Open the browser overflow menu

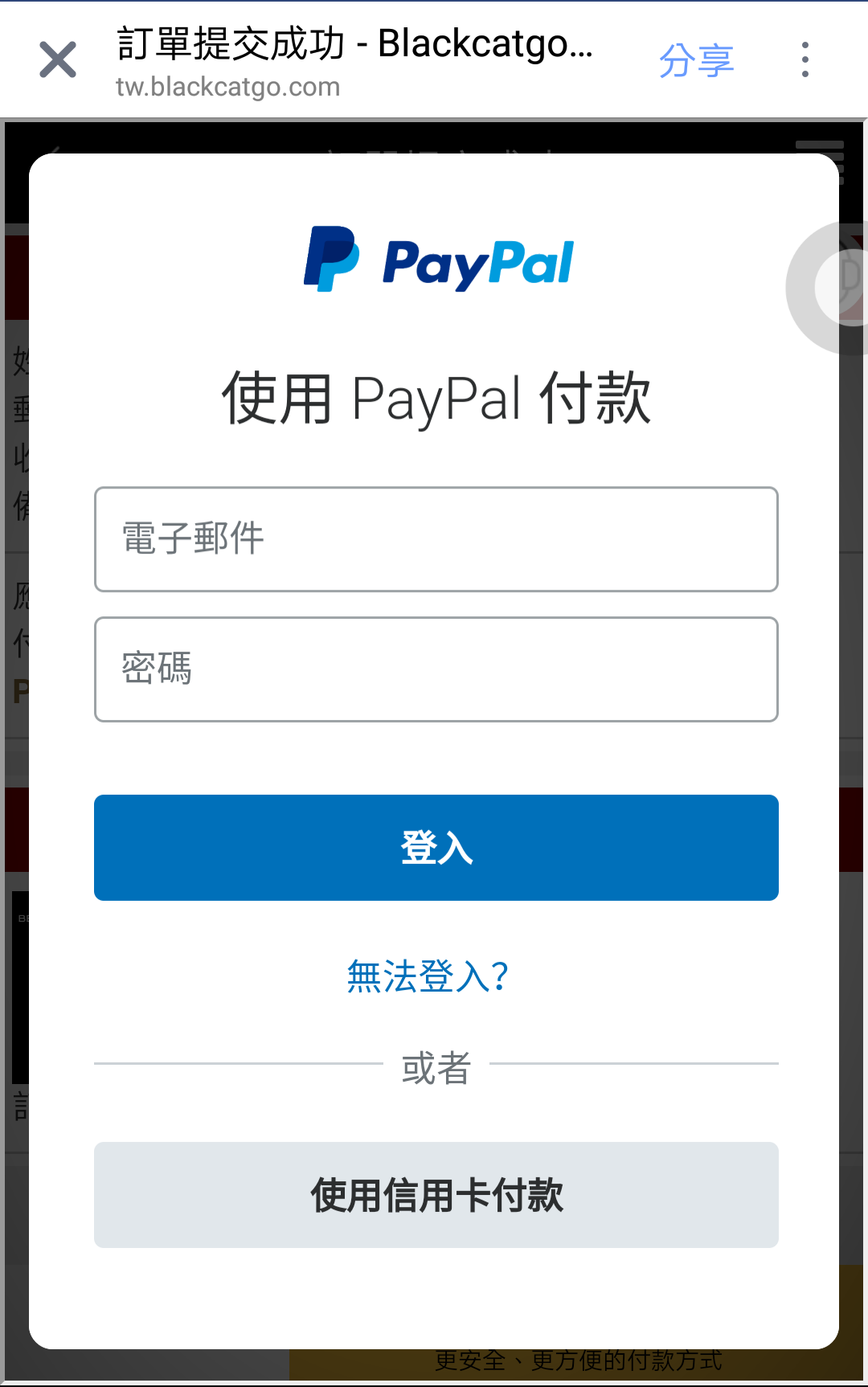[805, 60]
